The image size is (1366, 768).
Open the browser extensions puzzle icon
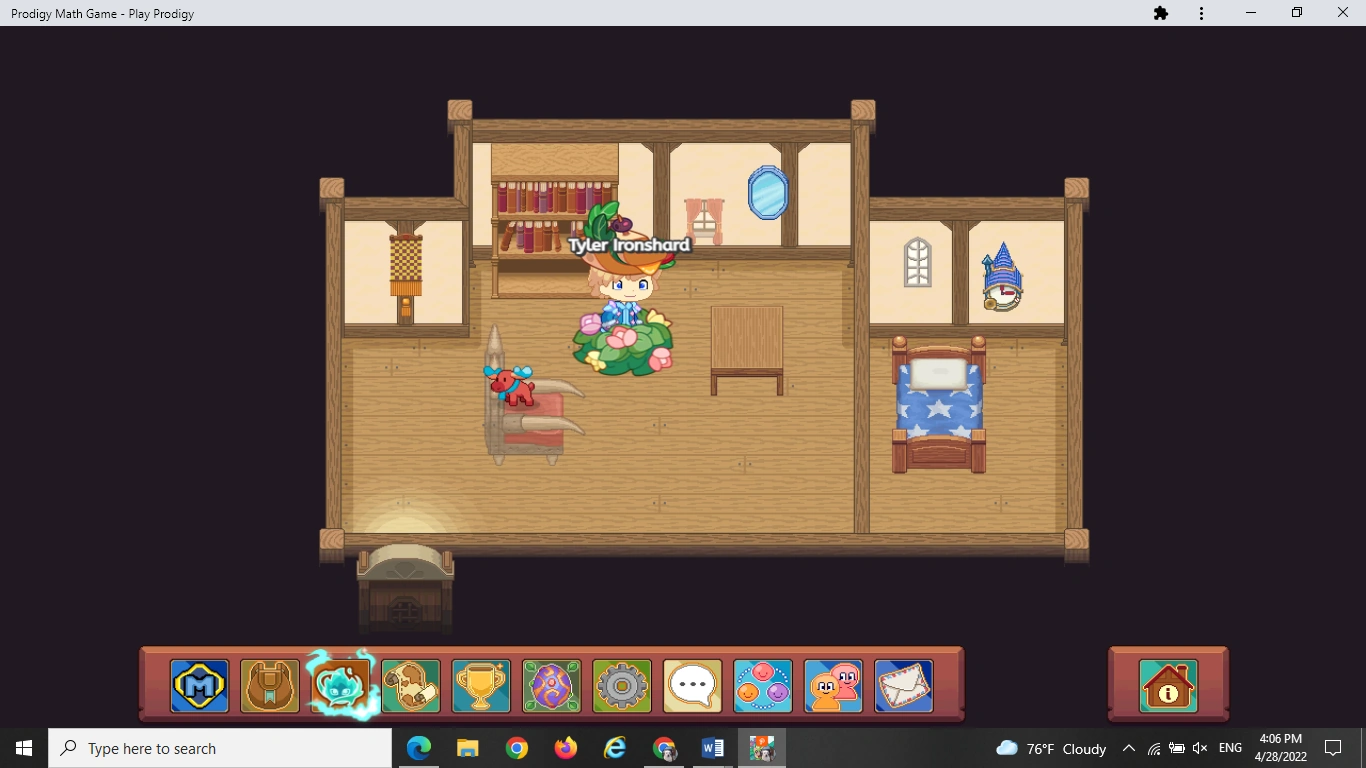tap(1160, 13)
